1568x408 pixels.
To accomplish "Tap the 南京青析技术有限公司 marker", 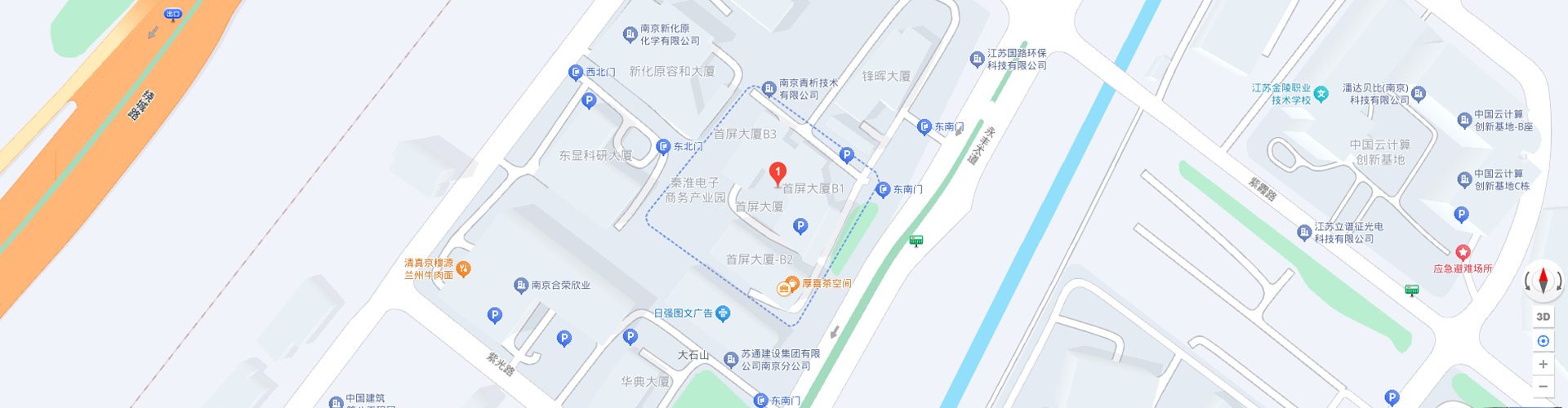I will 768,88.
